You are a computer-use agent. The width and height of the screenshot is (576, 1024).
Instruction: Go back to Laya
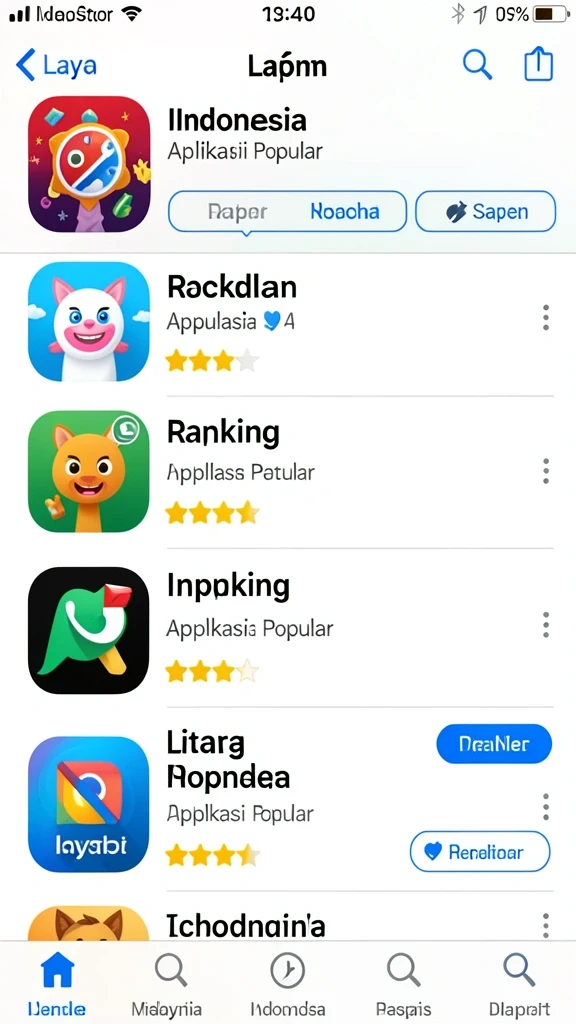click(x=56, y=65)
